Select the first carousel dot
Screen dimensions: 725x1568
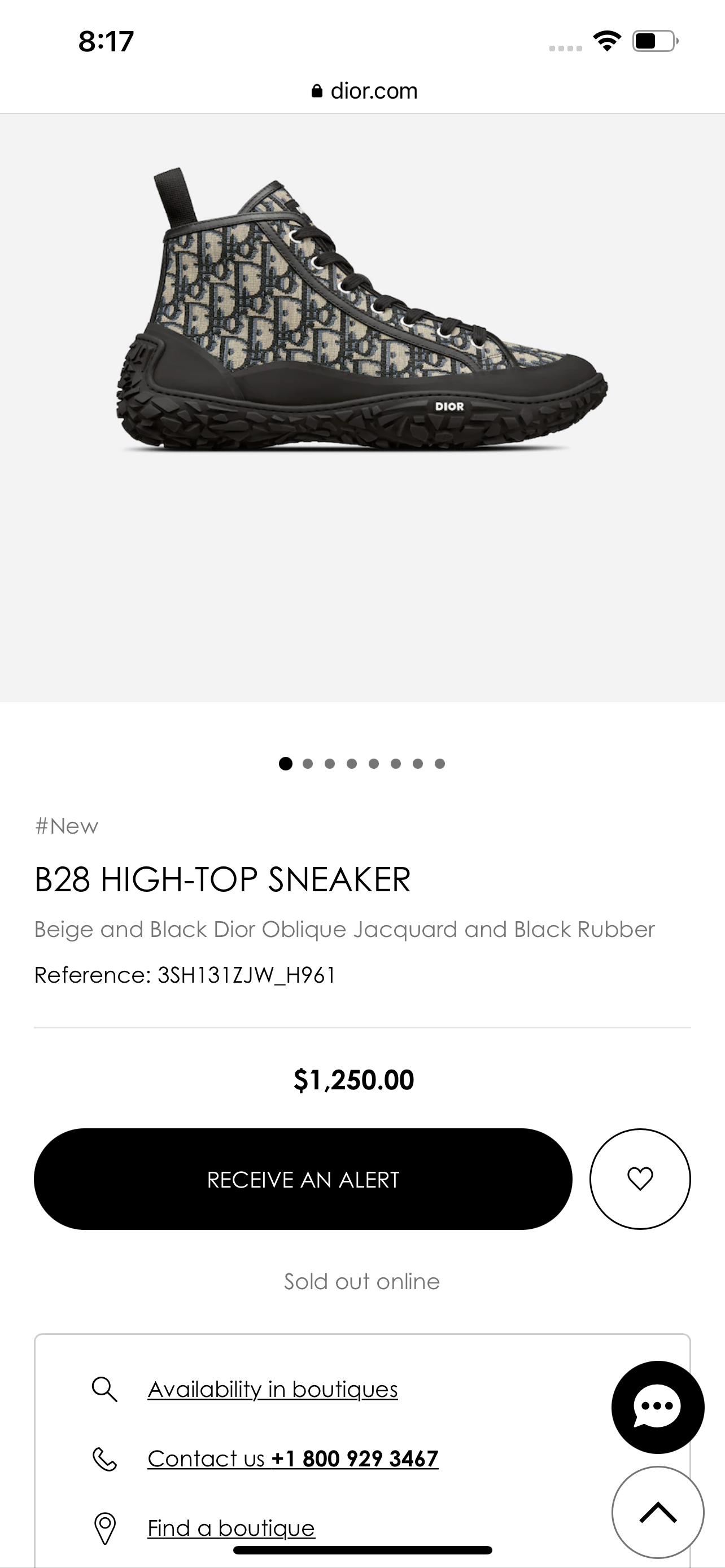286,763
